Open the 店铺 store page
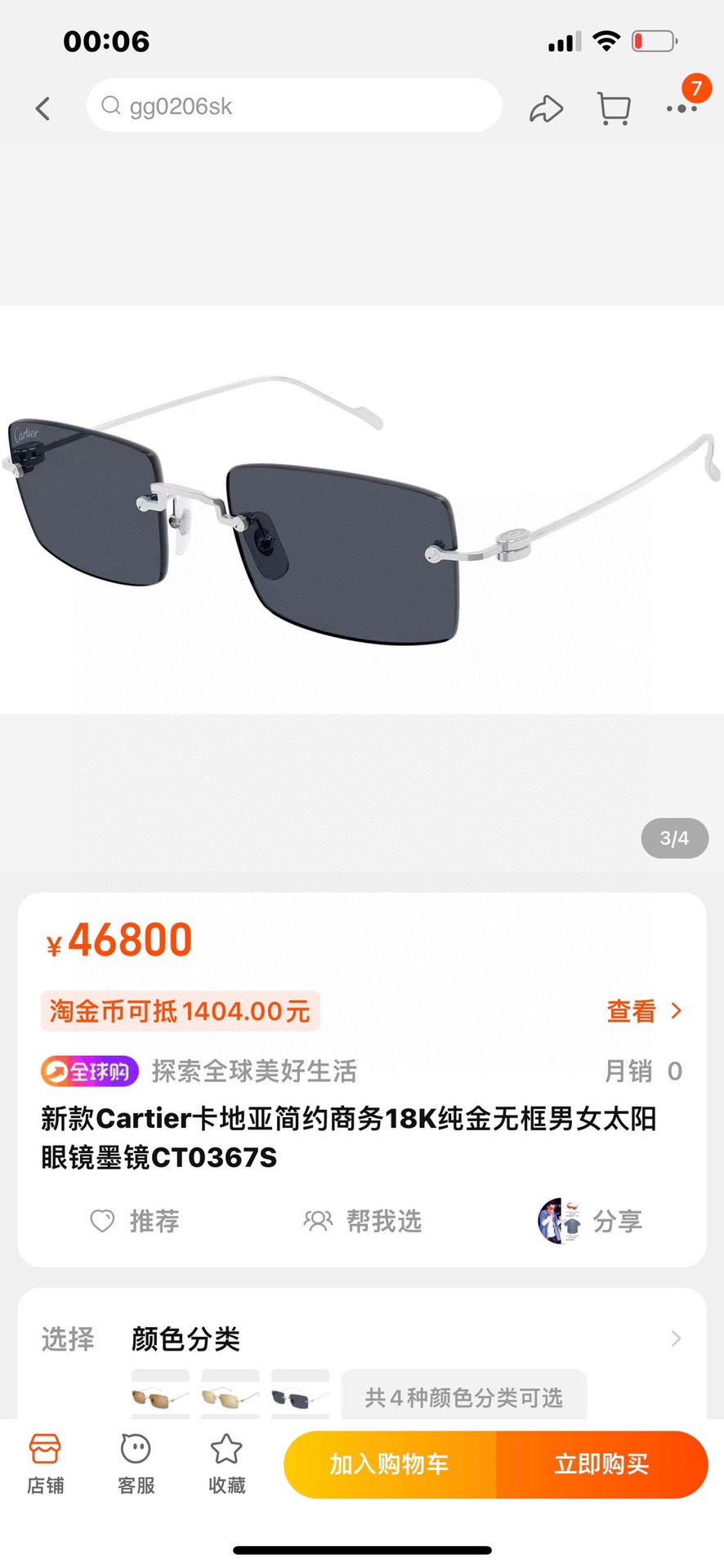The height and width of the screenshot is (1568, 724). coord(45,1463)
